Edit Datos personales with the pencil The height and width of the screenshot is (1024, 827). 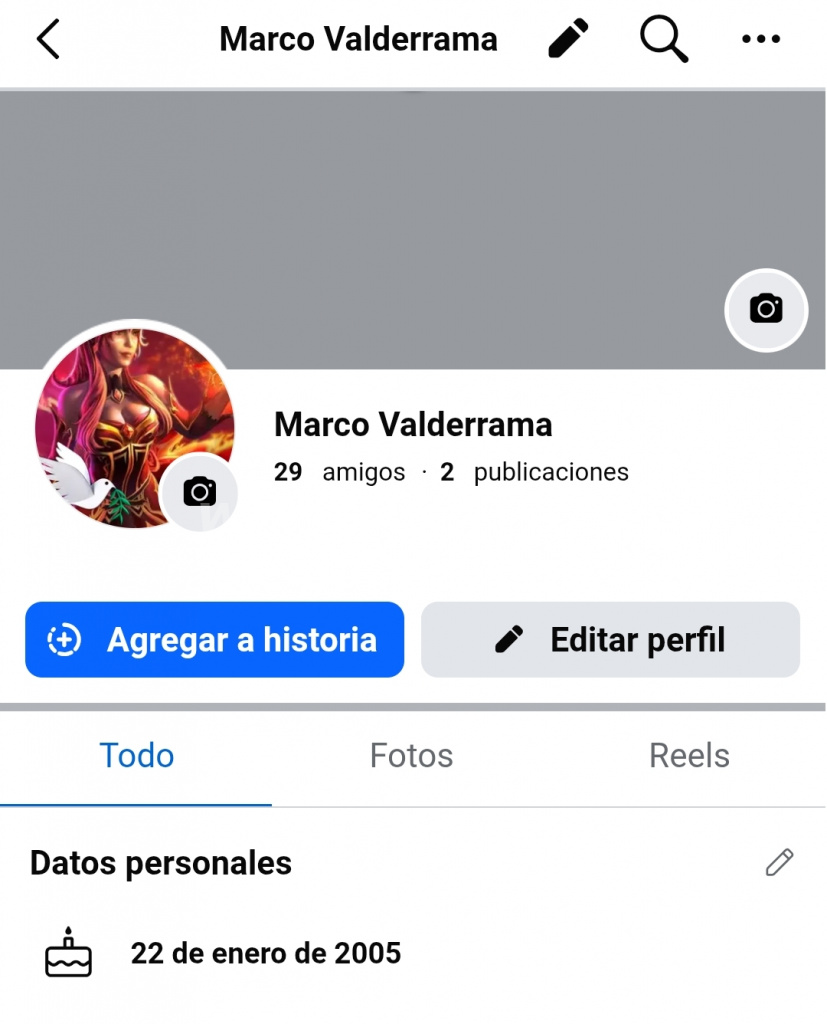click(x=779, y=862)
